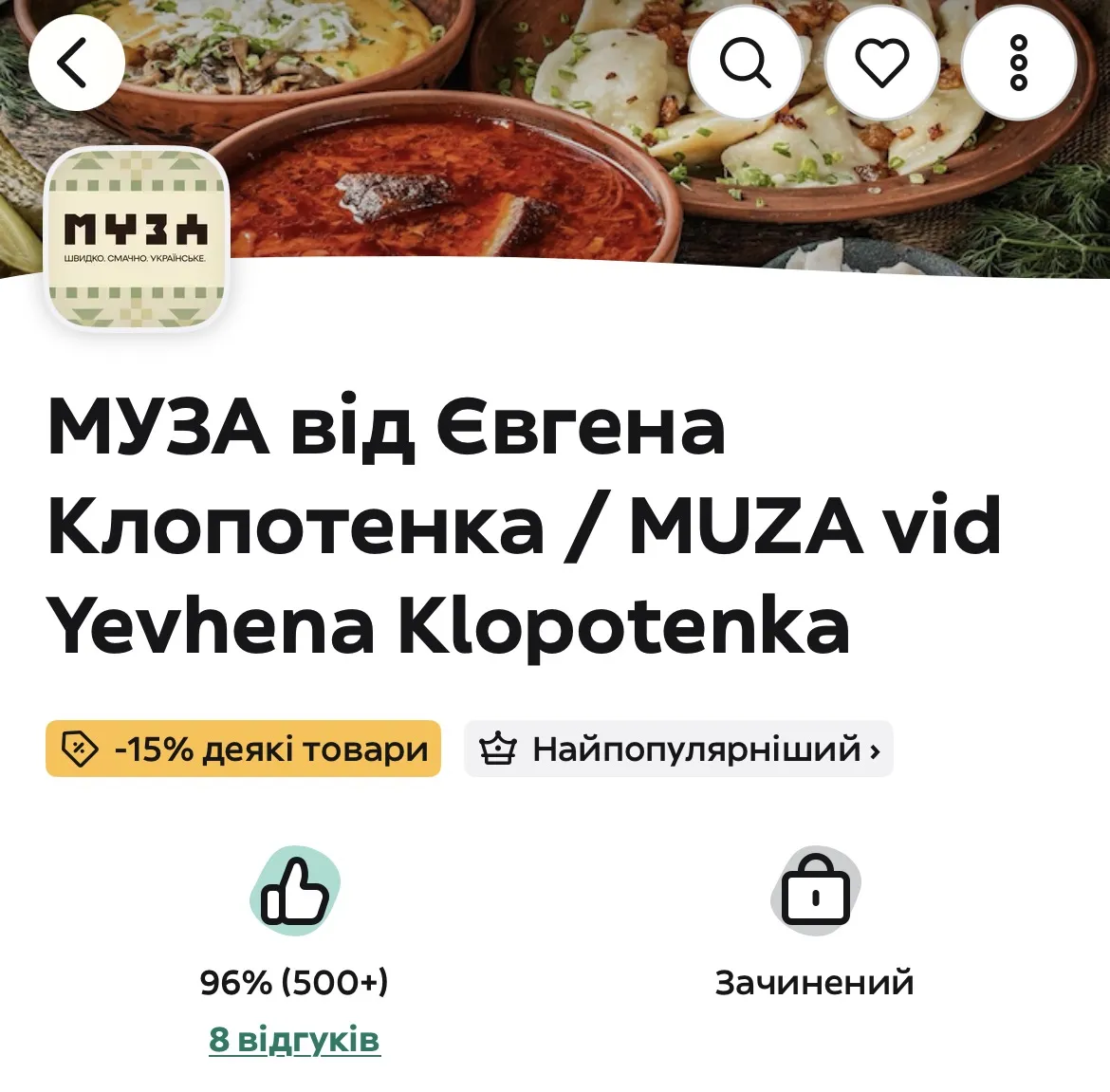Add МУЗА to favorites with the heart
The height and width of the screenshot is (1092, 1110).
pyautogui.click(x=881, y=64)
